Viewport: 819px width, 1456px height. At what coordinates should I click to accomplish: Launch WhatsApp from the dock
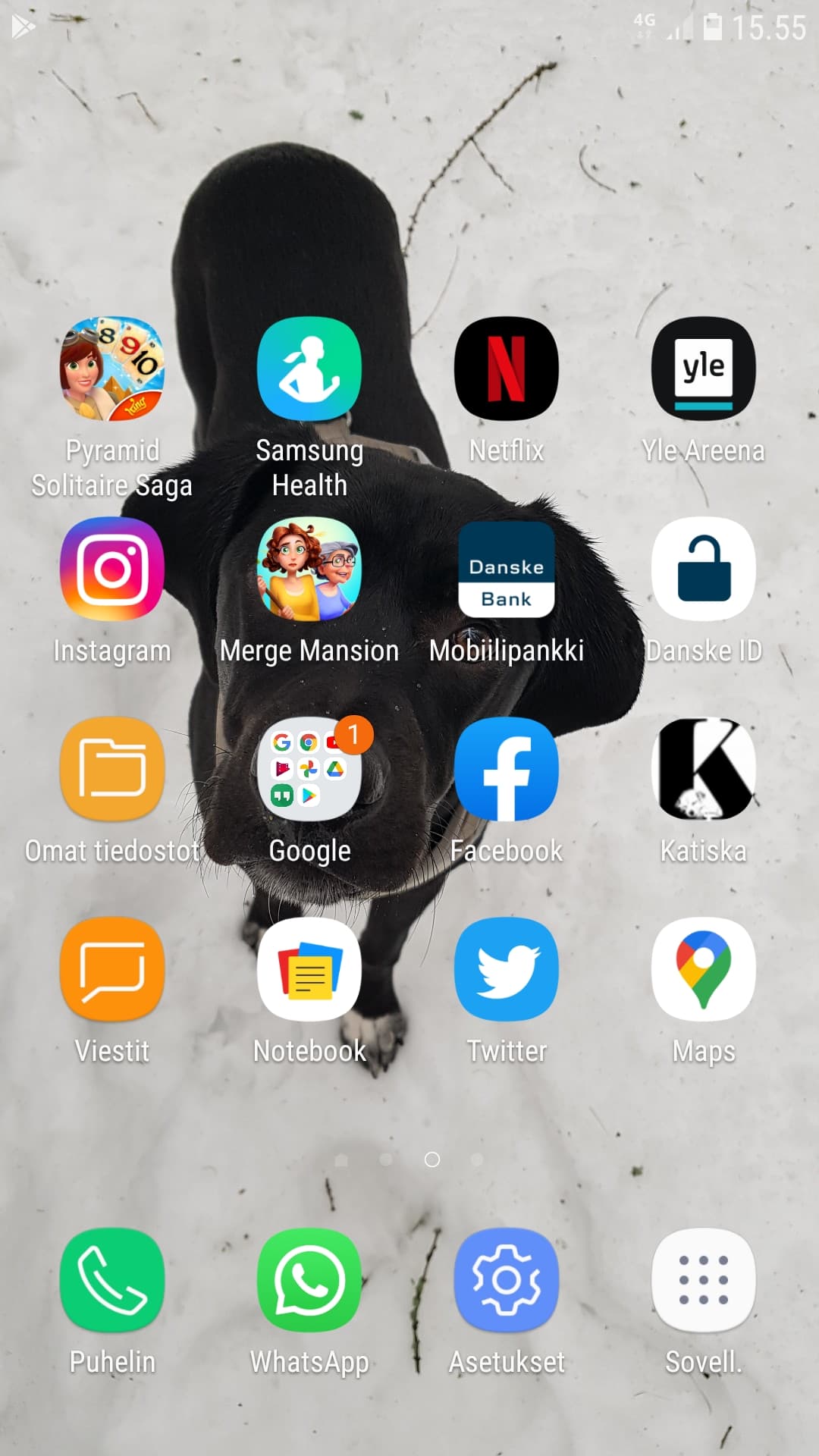coord(309,1281)
